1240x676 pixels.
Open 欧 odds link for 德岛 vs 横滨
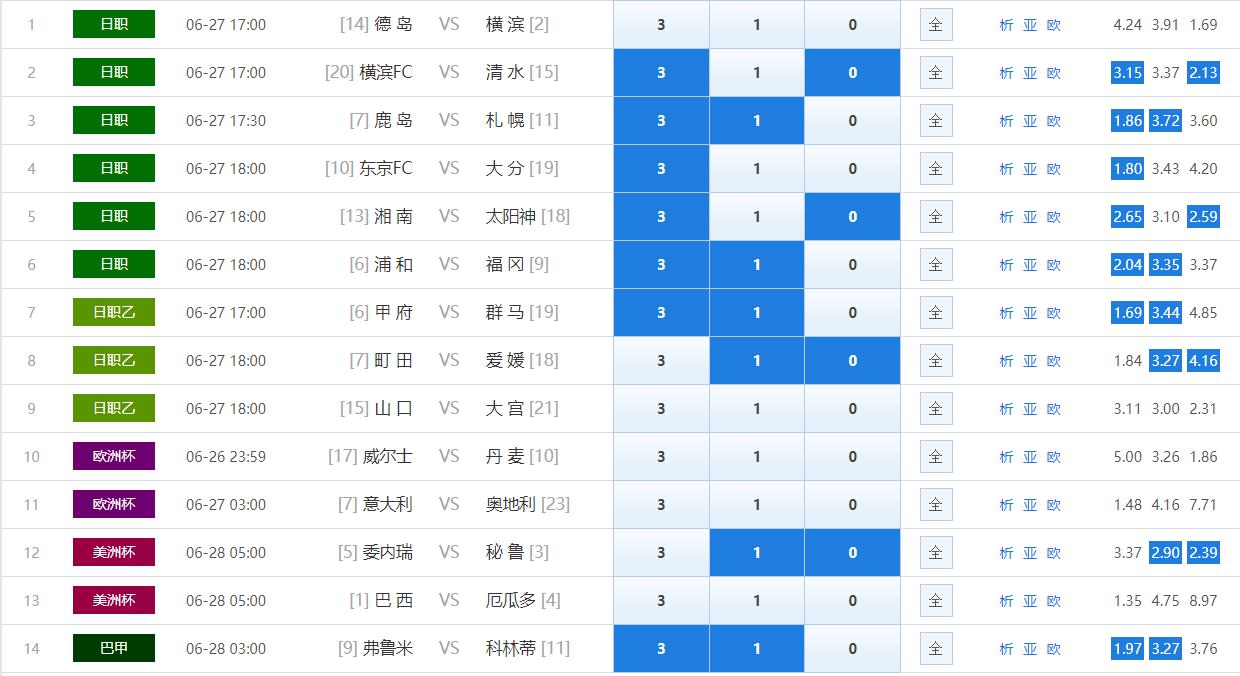coord(1054,25)
